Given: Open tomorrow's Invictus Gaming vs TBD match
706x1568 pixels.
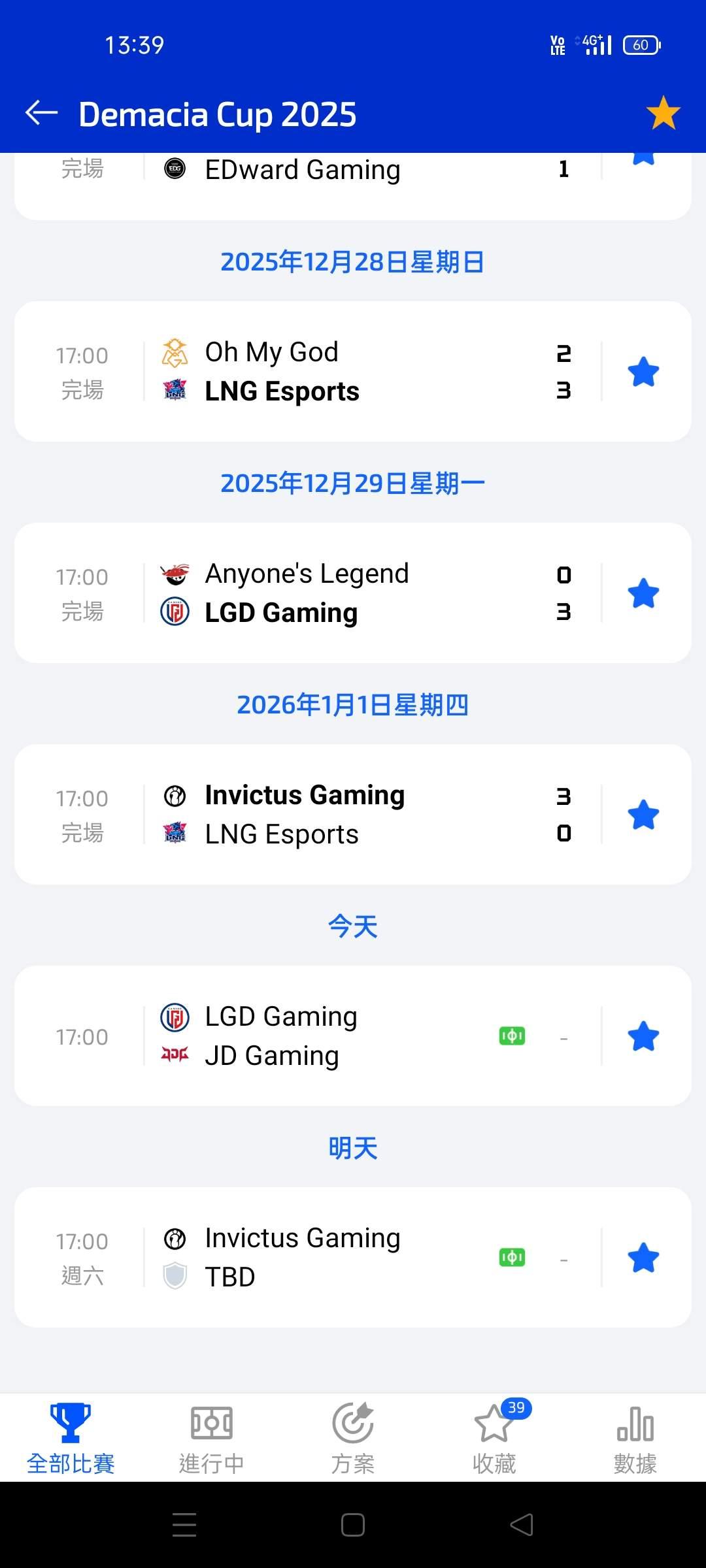Looking at the screenshot, I should click(x=327, y=1257).
